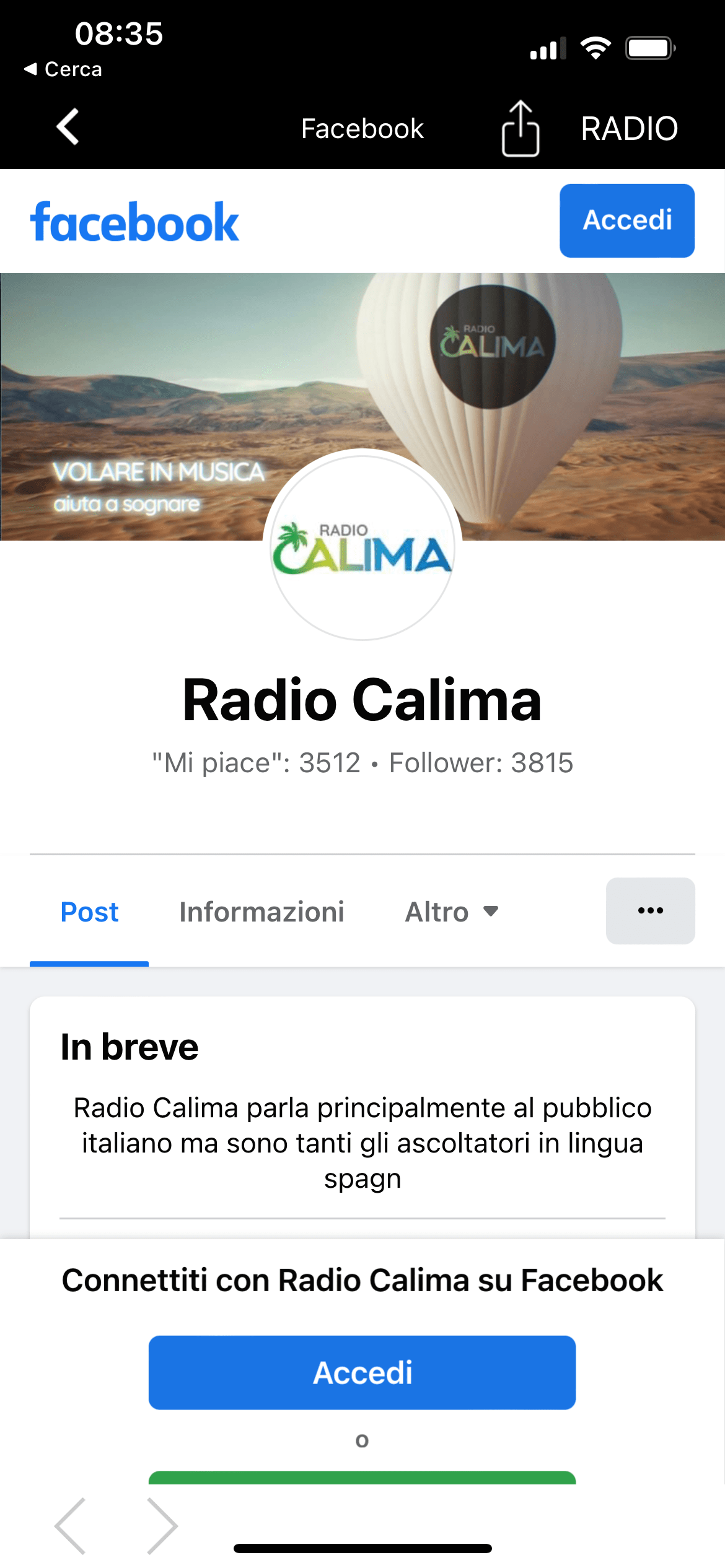Return to the Cerca app
The width and height of the screenshot is (725, 1568).
point(63,69)
